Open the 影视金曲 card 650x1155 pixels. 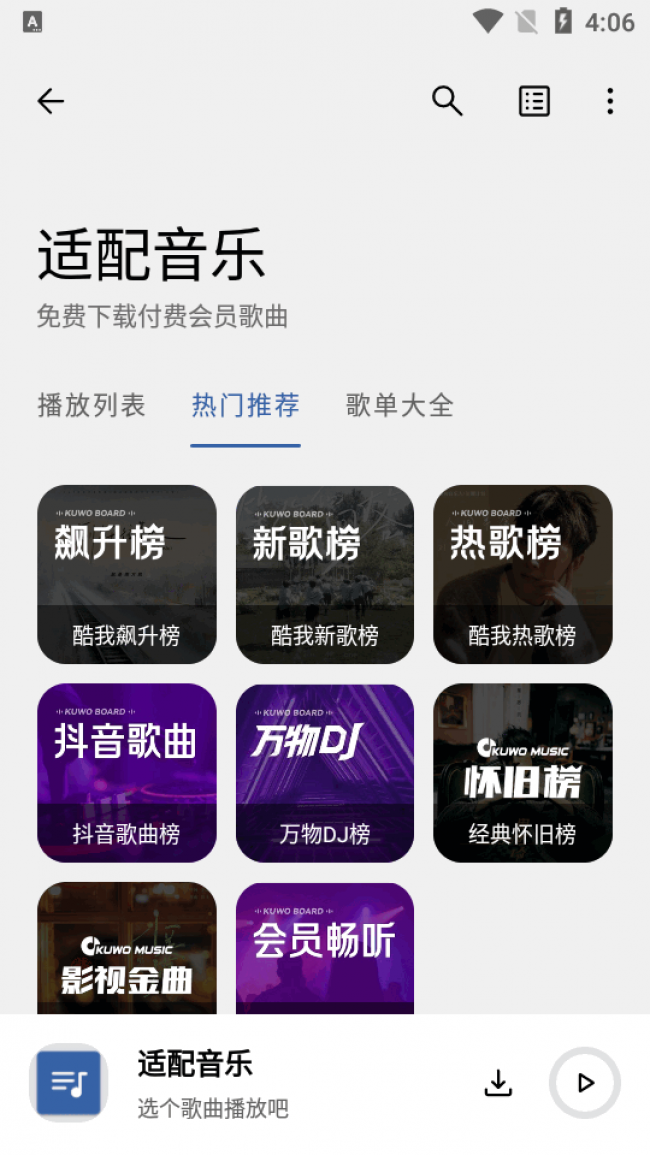coord(127,948)
